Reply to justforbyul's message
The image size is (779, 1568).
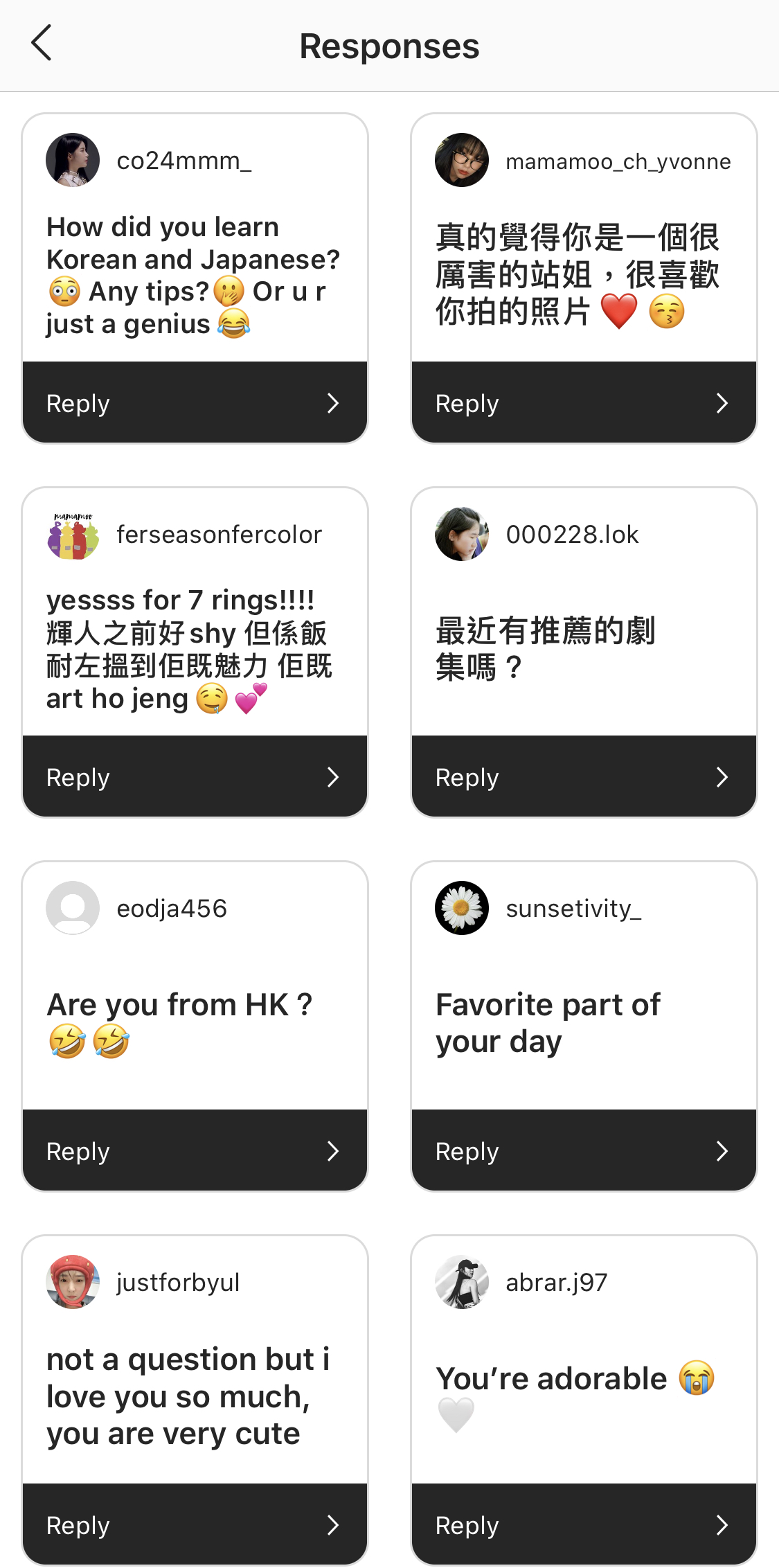pos(195,1525)
